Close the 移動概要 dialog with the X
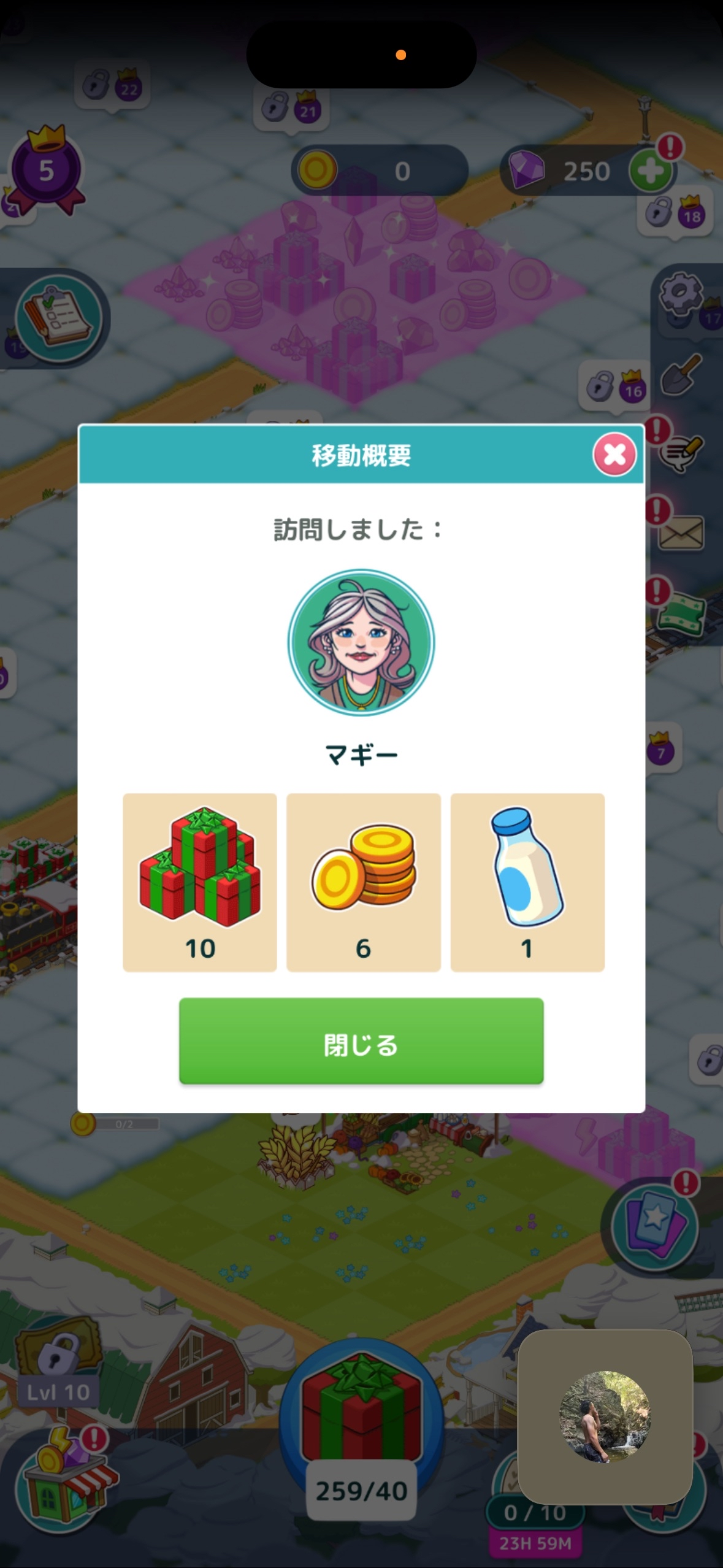 point(614,455)
